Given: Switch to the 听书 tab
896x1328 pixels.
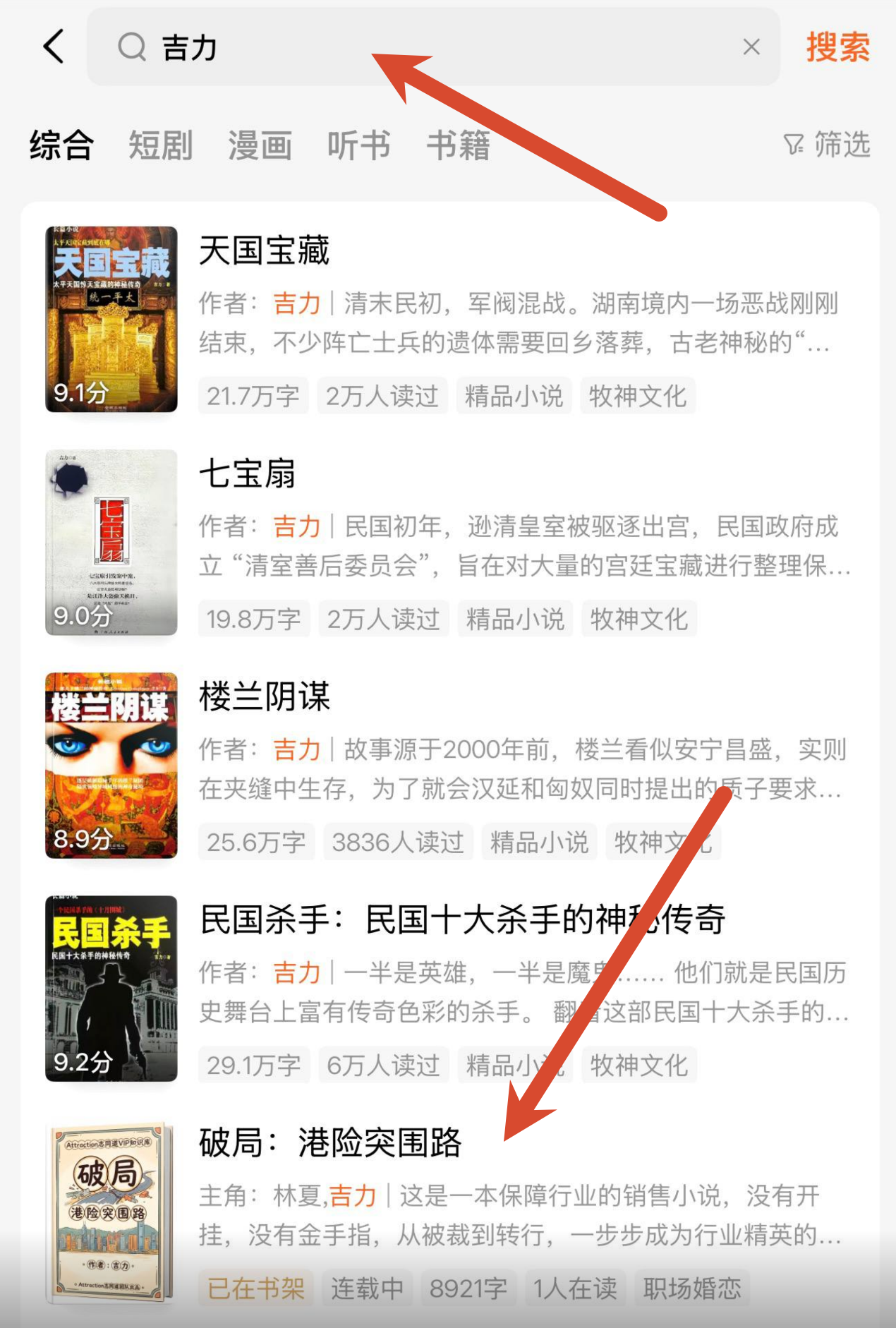Looking at the screenshot, I should pyautogui.click(x=358, y=145).
